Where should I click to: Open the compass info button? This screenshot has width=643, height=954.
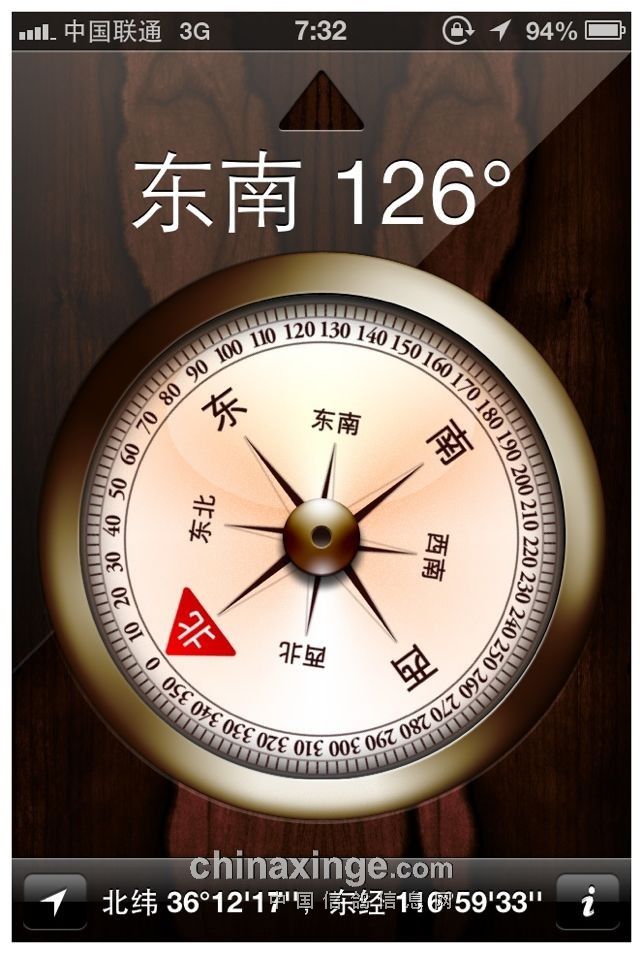588,902
